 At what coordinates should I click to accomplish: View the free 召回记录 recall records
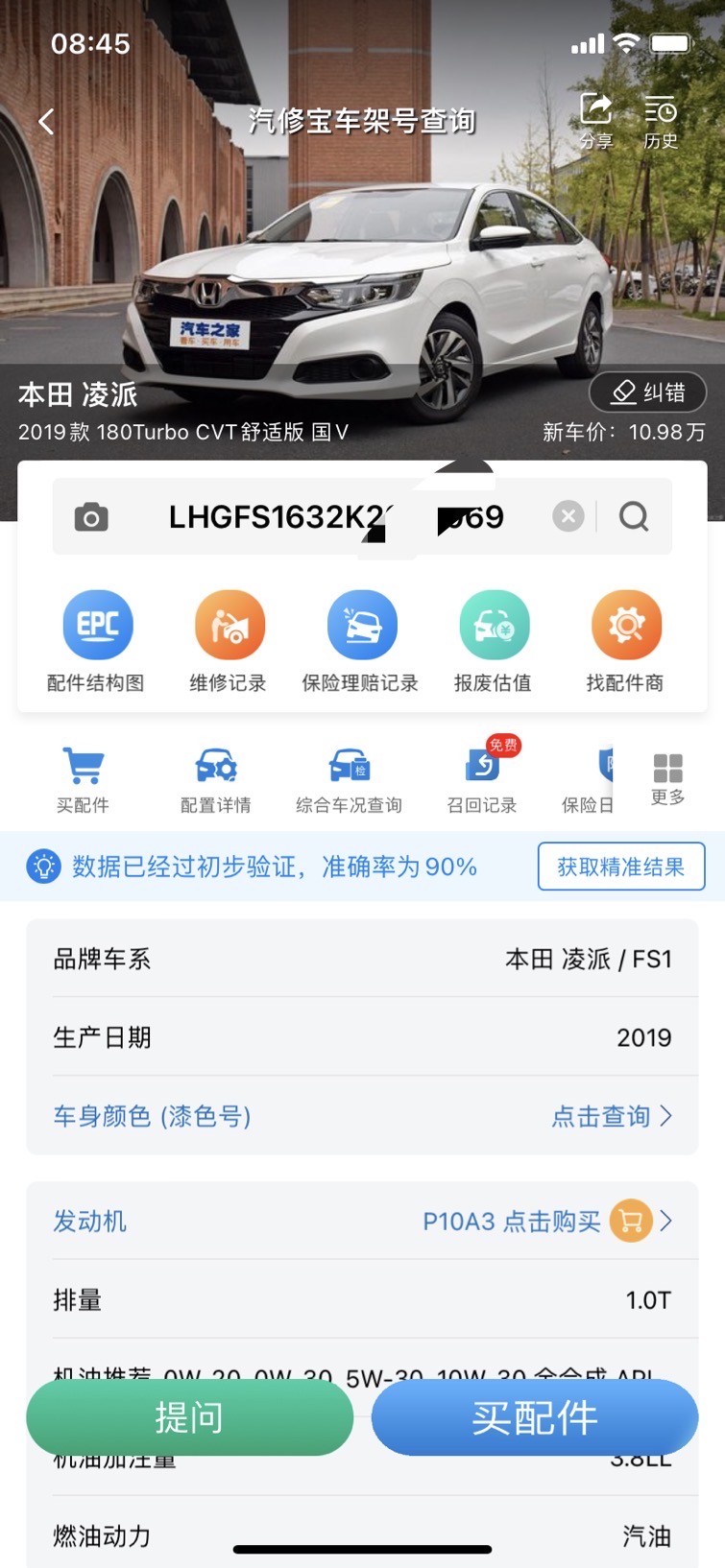coord(482,780)
